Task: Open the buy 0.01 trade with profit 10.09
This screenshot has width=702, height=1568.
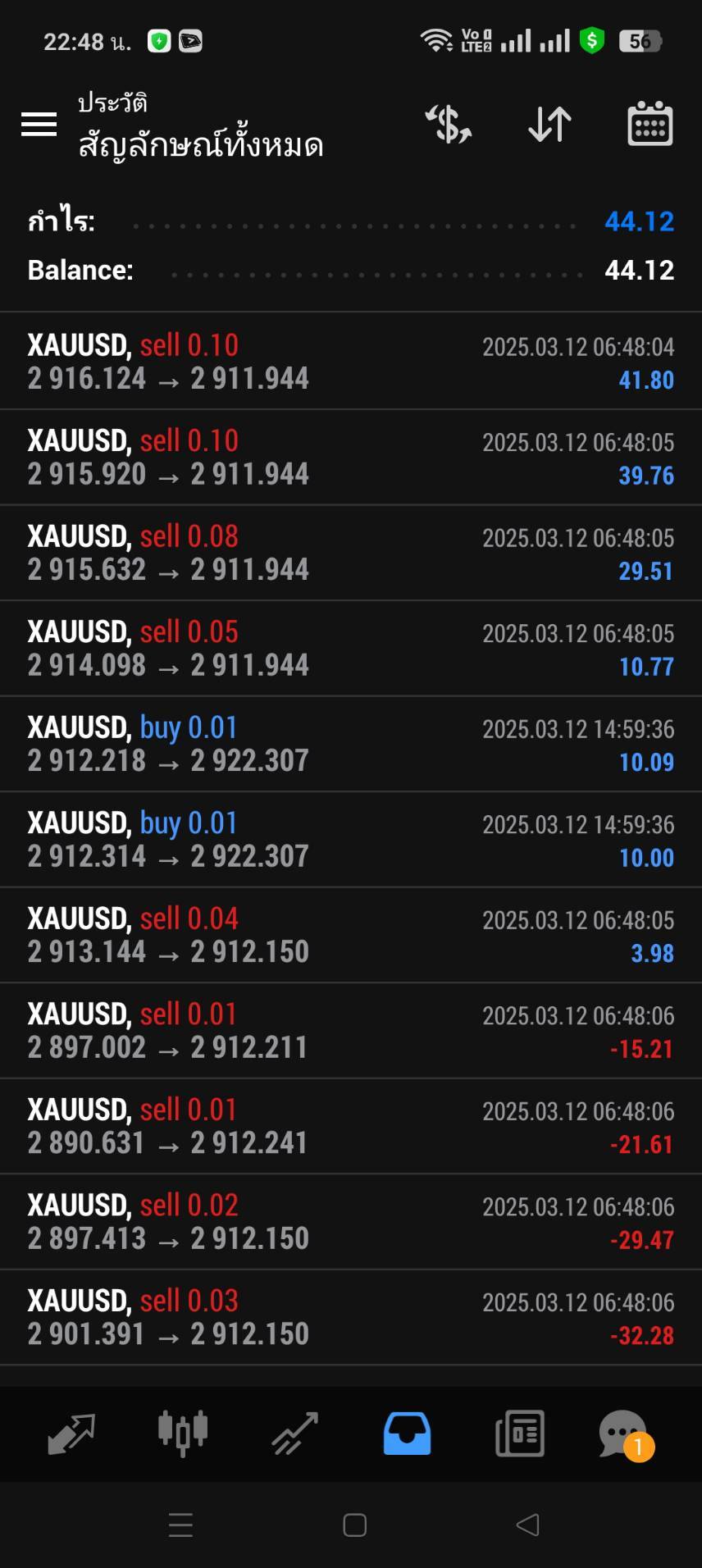Action: [351, 744]
